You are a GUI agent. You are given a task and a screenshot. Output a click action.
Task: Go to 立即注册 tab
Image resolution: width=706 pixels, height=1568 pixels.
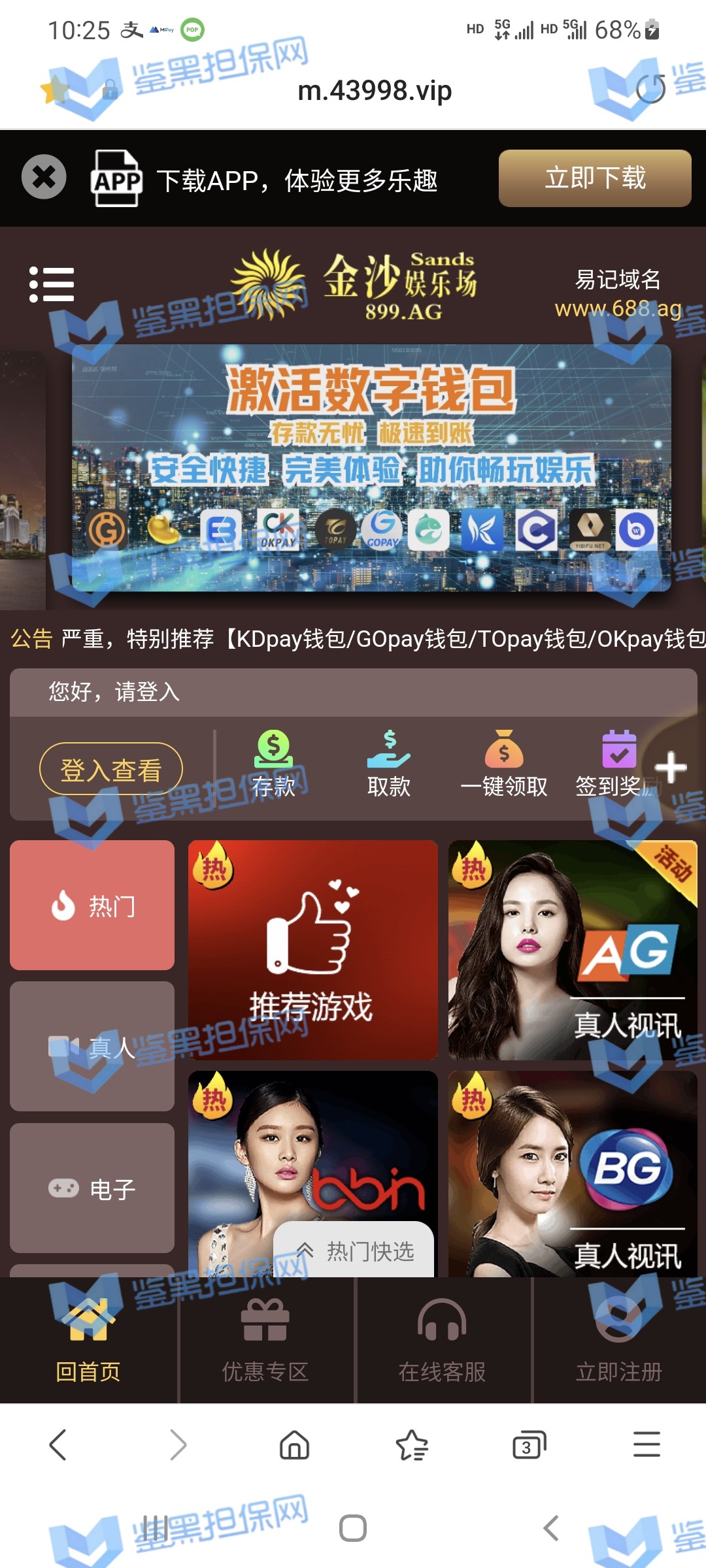pyautogui.click(x=618, y=1341)
